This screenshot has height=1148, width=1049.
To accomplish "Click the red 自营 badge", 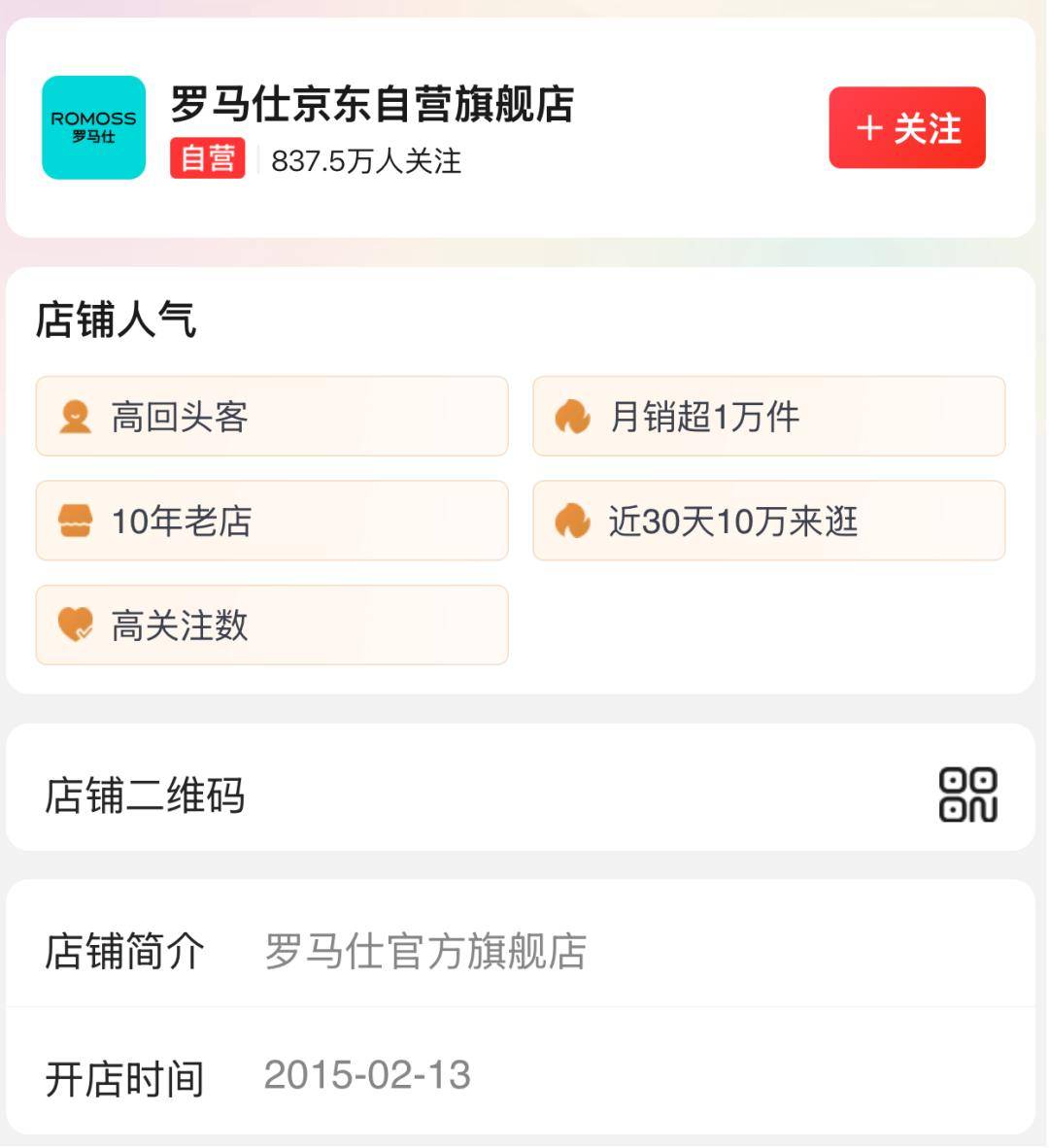I will [x=206, y=160].
